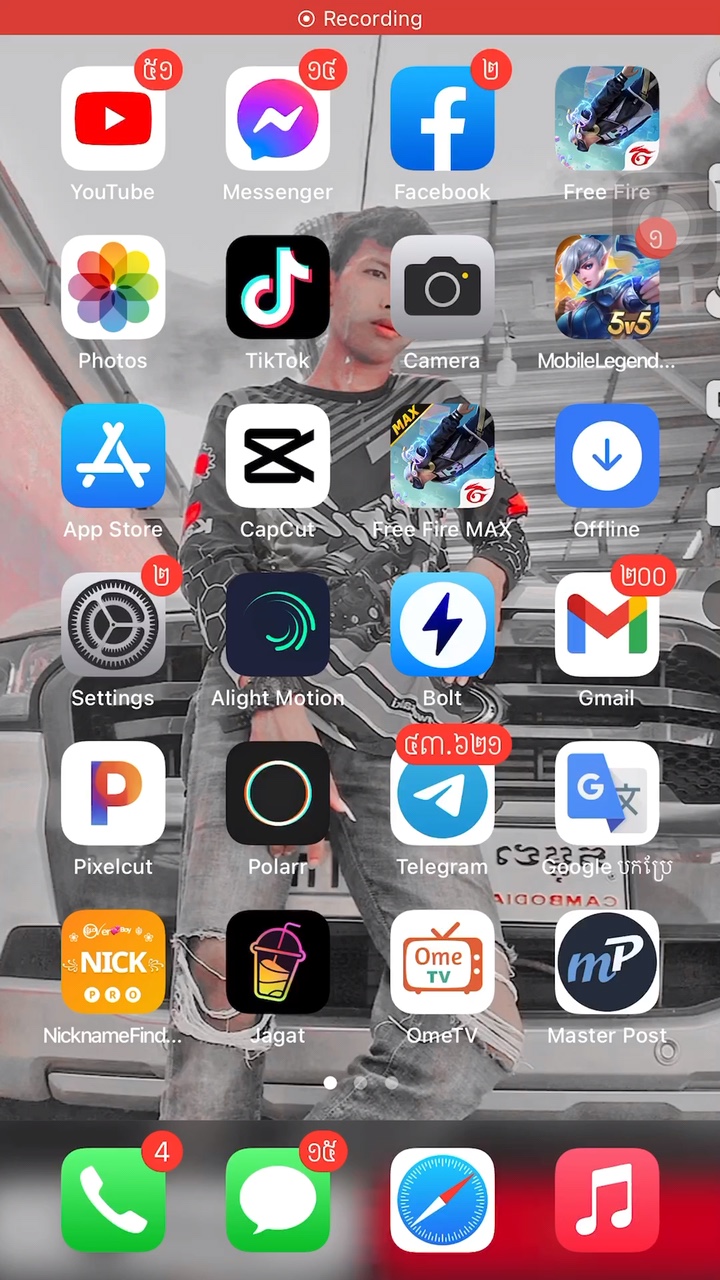This screenshot has width=720, height=1280.
Task: Open the Photos app
Action: click(113, 288)
